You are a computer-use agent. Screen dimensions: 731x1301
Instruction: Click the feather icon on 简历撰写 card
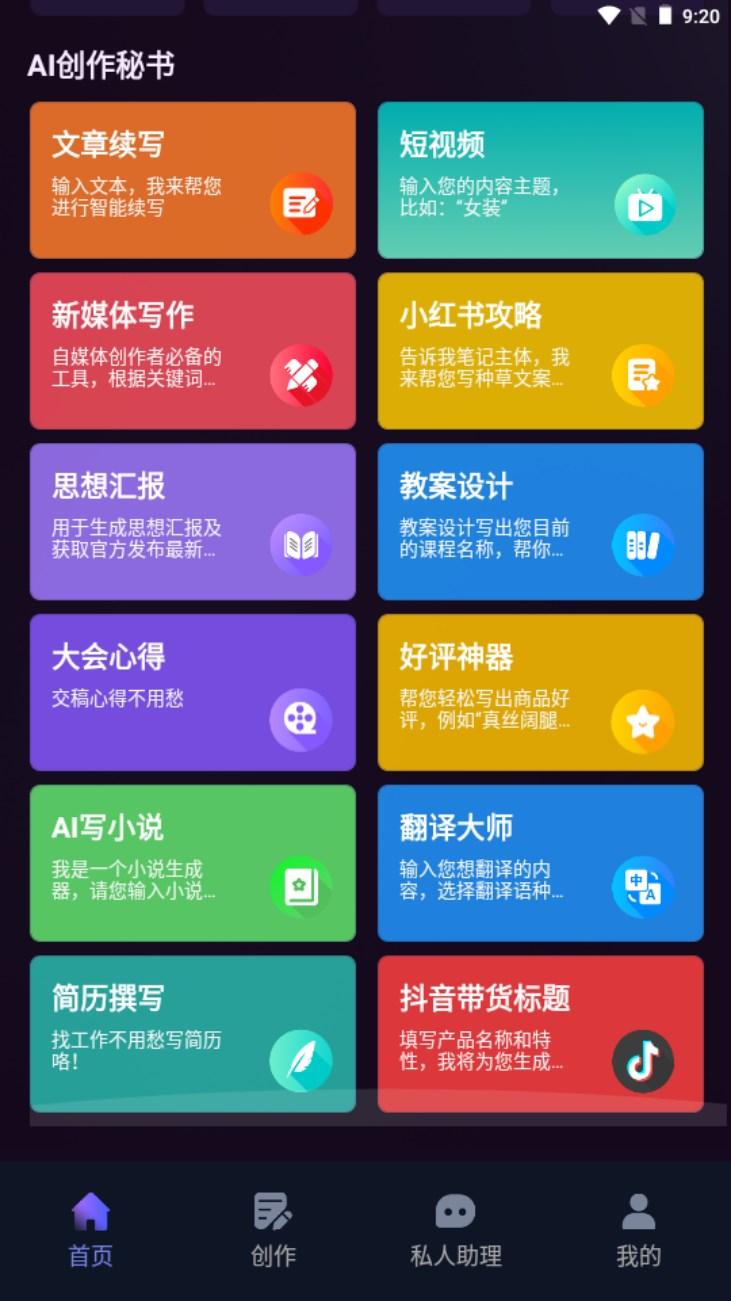[x=302, y=1058]
